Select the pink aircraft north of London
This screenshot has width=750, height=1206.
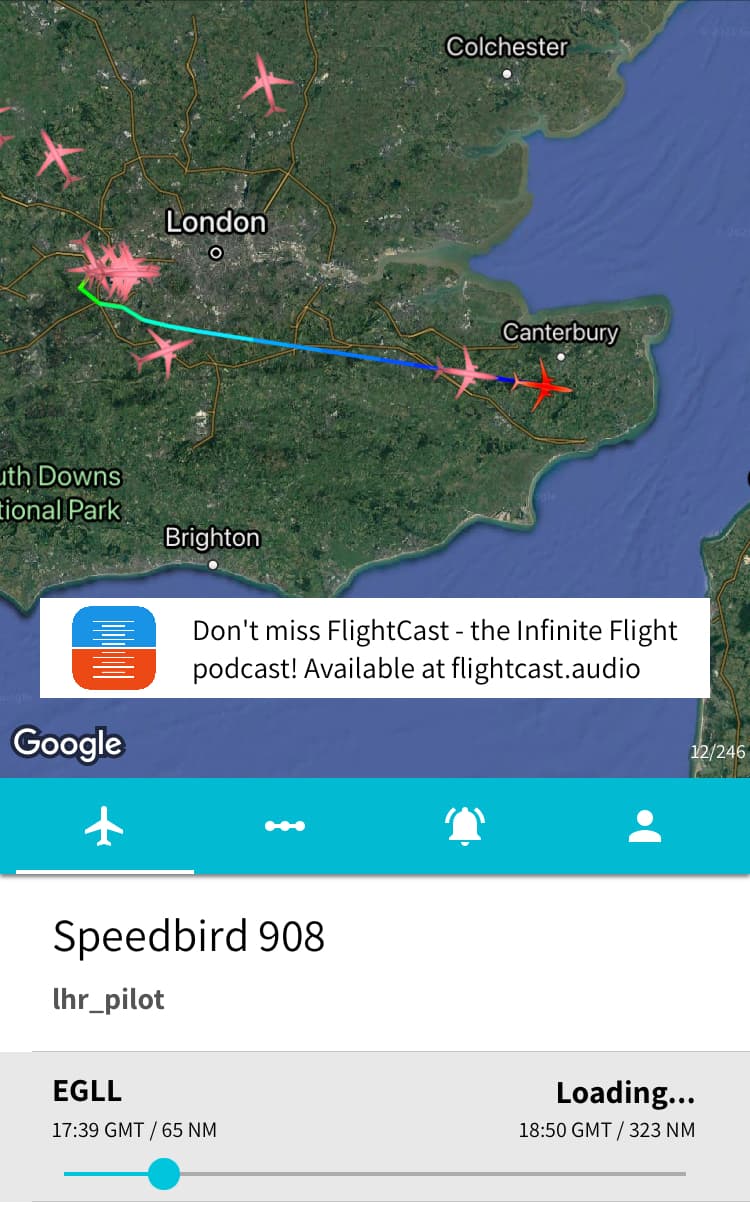point(265,85)
